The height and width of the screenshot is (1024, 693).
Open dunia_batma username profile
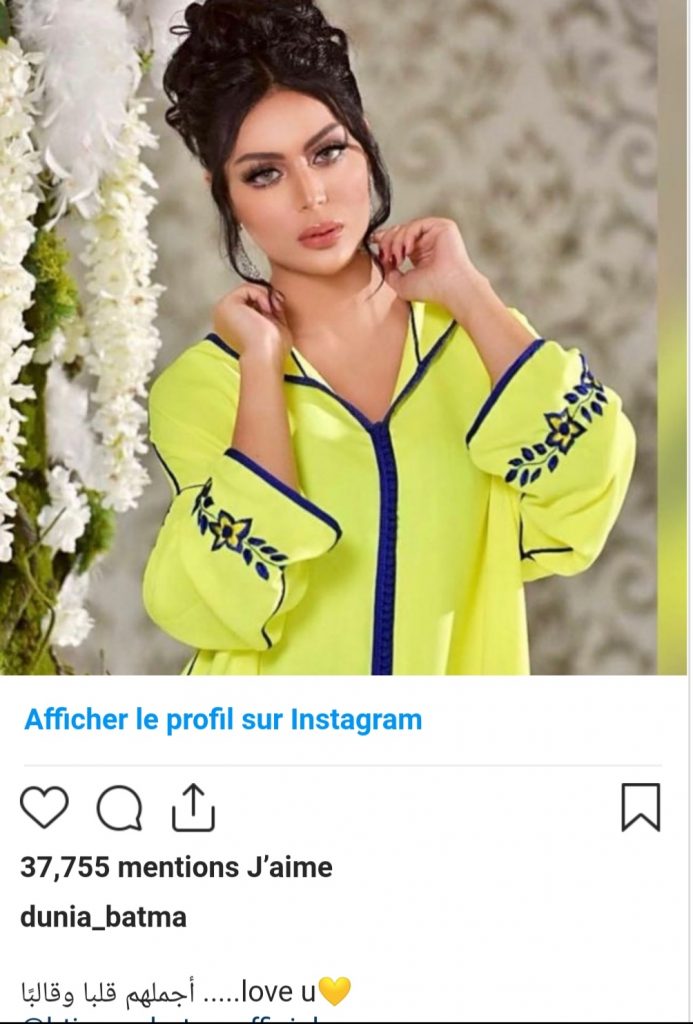click(x=103, y=917)
